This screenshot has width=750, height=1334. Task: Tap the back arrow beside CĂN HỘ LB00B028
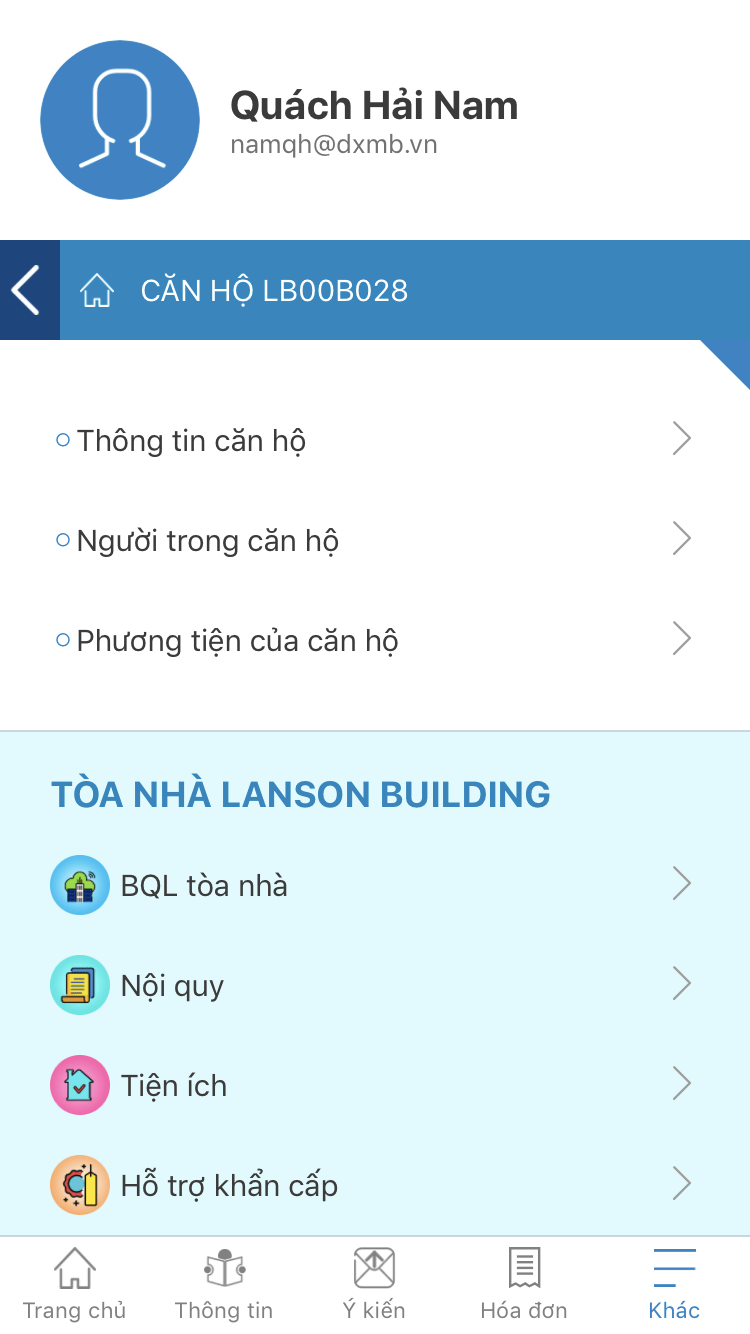[x=28, y=291]
